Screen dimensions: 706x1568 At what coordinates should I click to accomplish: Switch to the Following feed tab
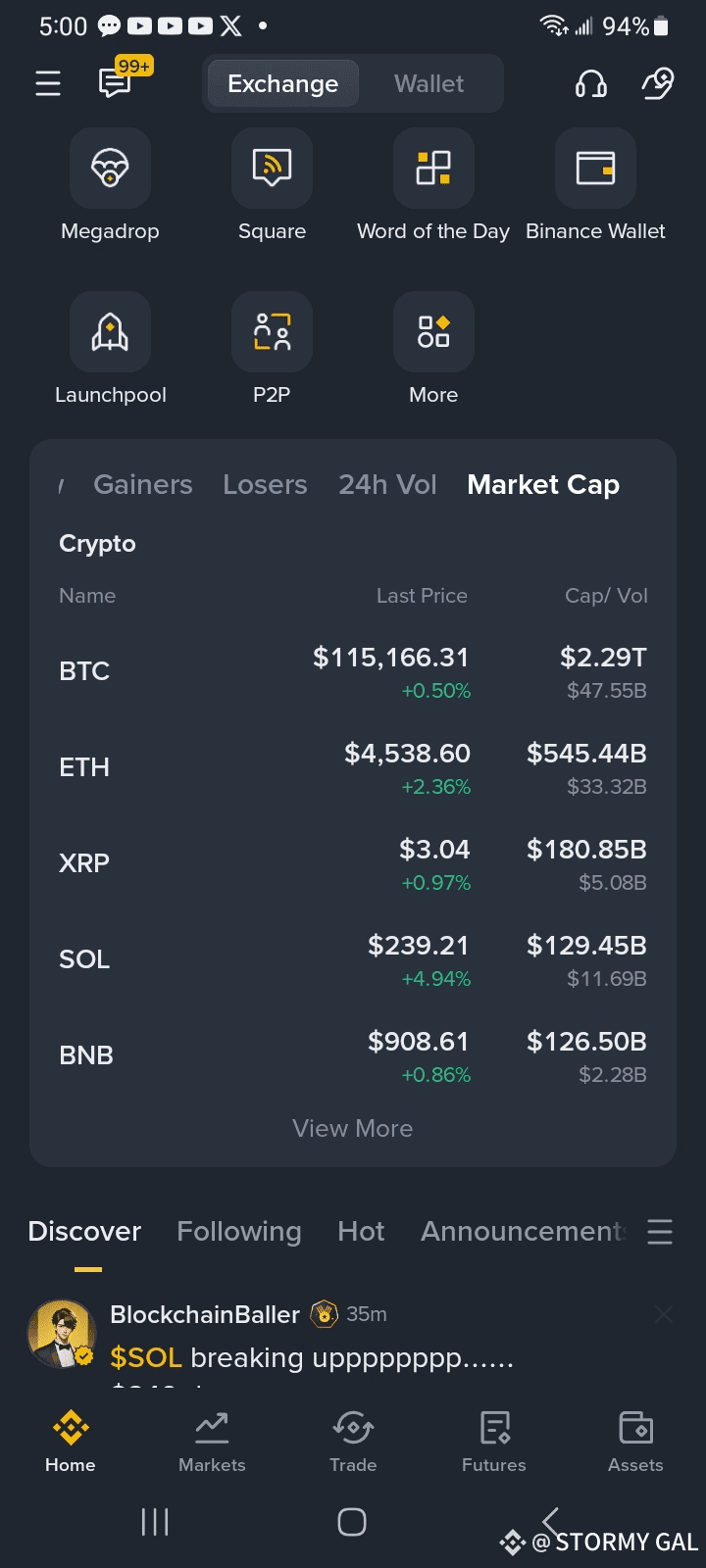(x=239, y=1232)
